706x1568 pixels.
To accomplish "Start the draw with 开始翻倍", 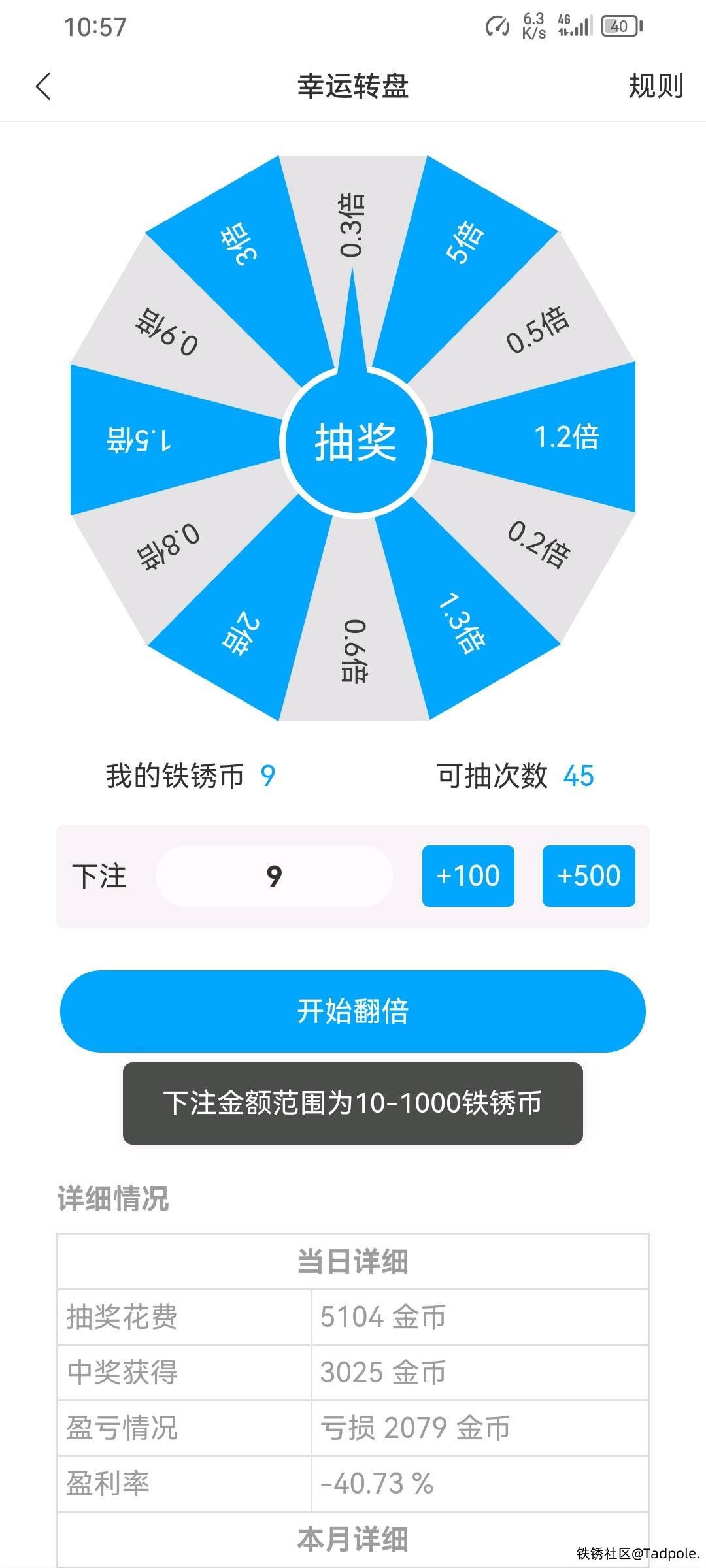I will click(353, 1011).
